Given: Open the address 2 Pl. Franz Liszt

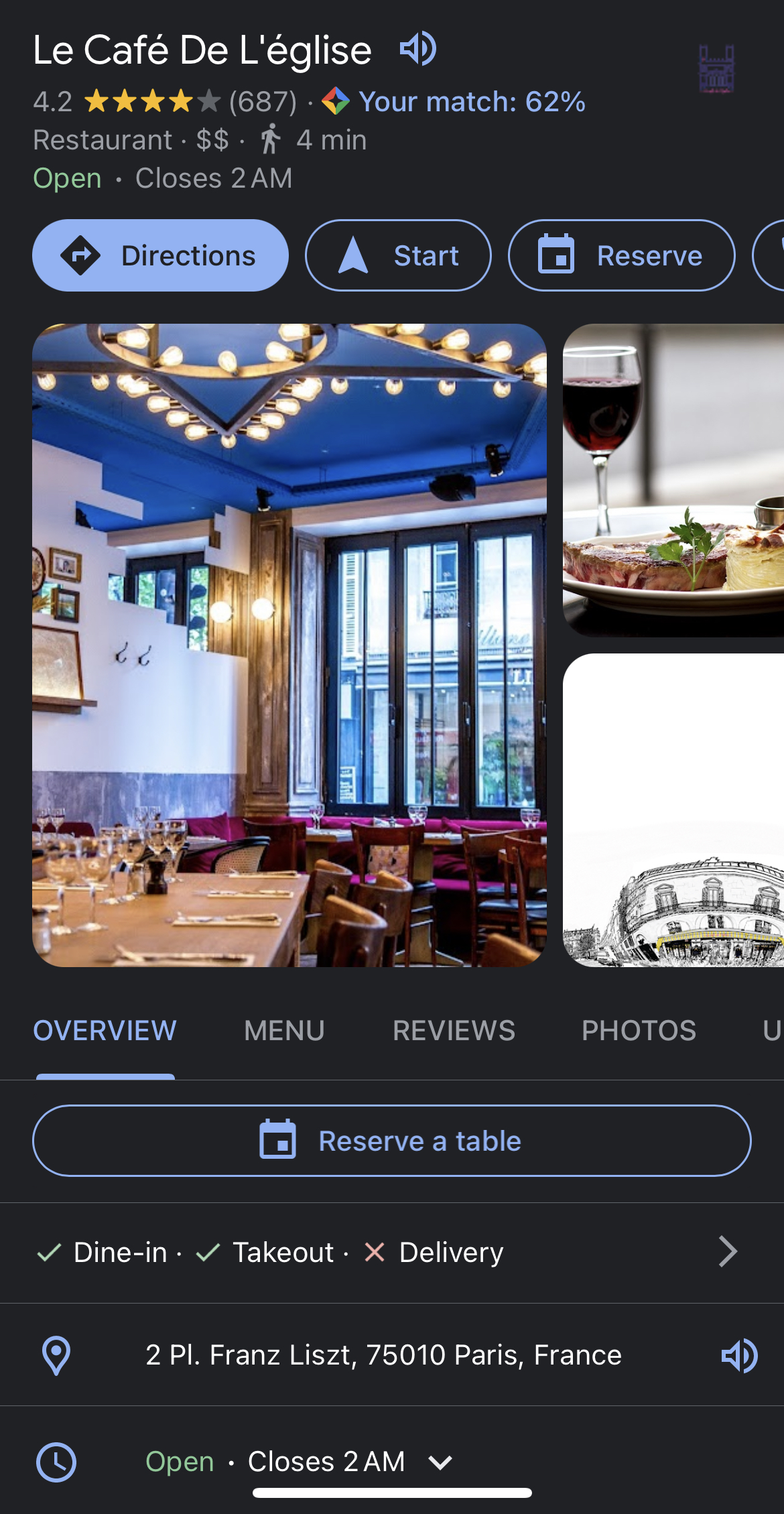Looking at the screenshot, I should (383, 1354).
